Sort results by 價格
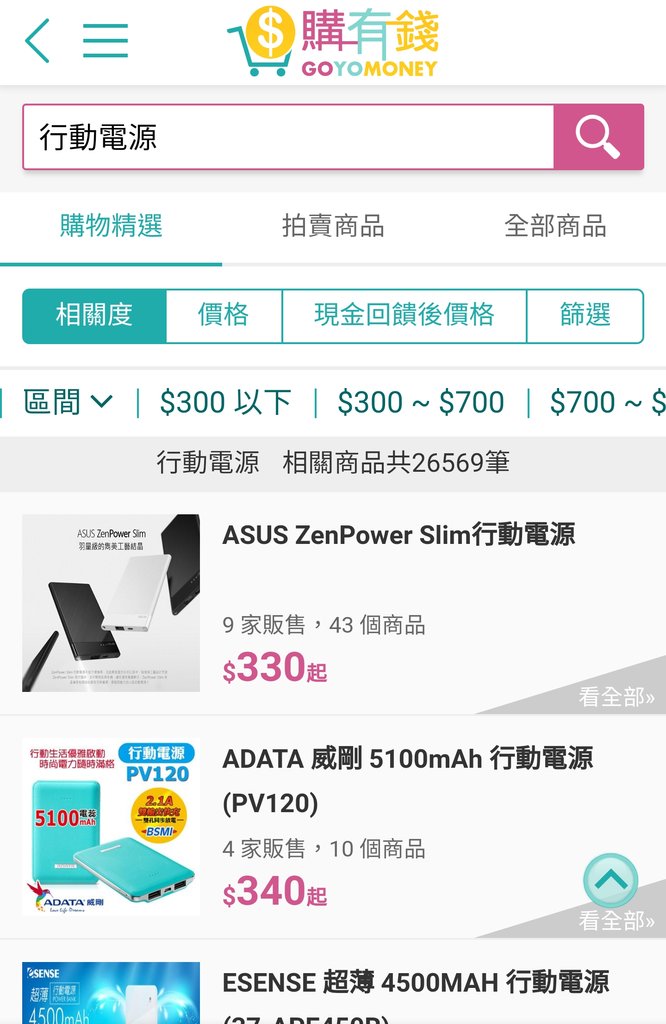The image size is (666, 1024). point(223,315)
